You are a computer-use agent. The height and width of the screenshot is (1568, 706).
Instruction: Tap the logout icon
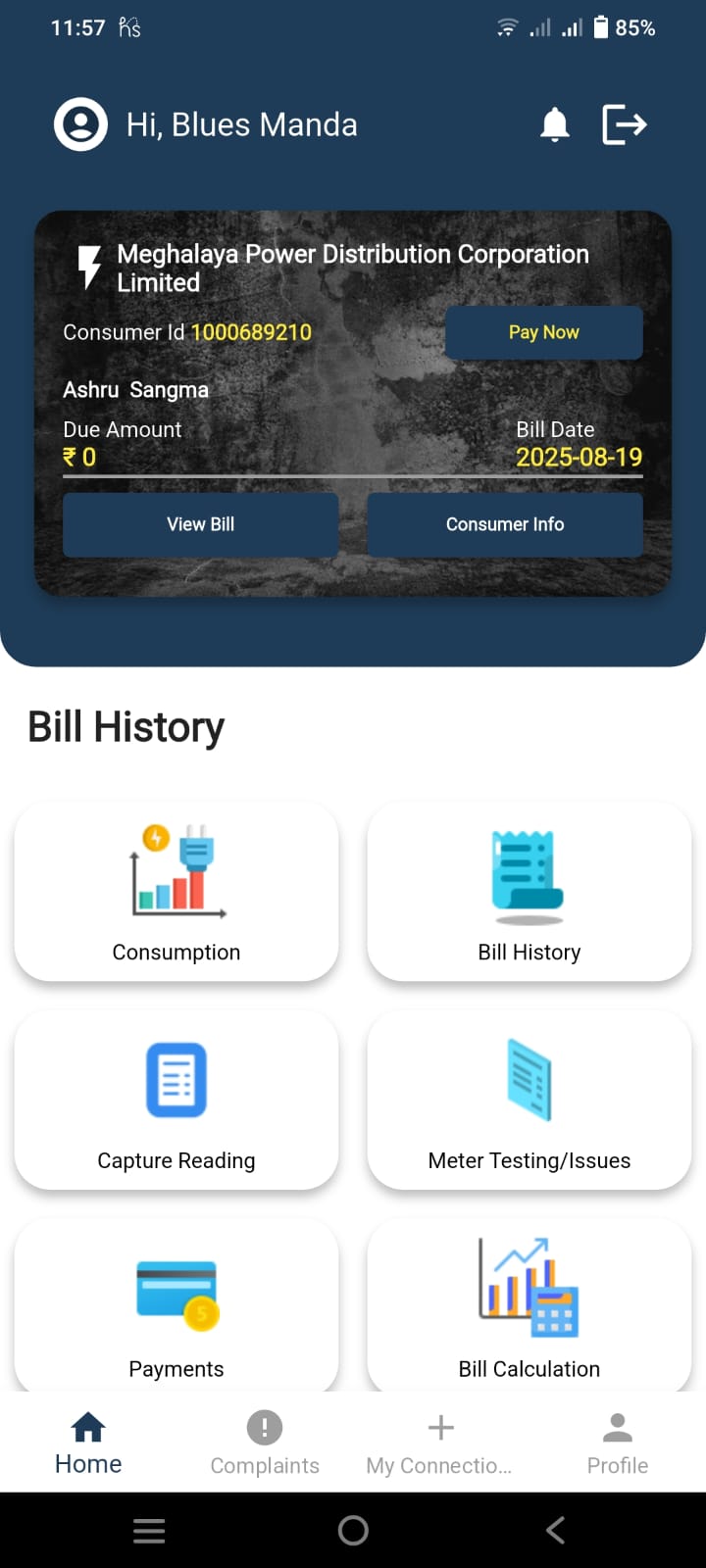(624, 124)
